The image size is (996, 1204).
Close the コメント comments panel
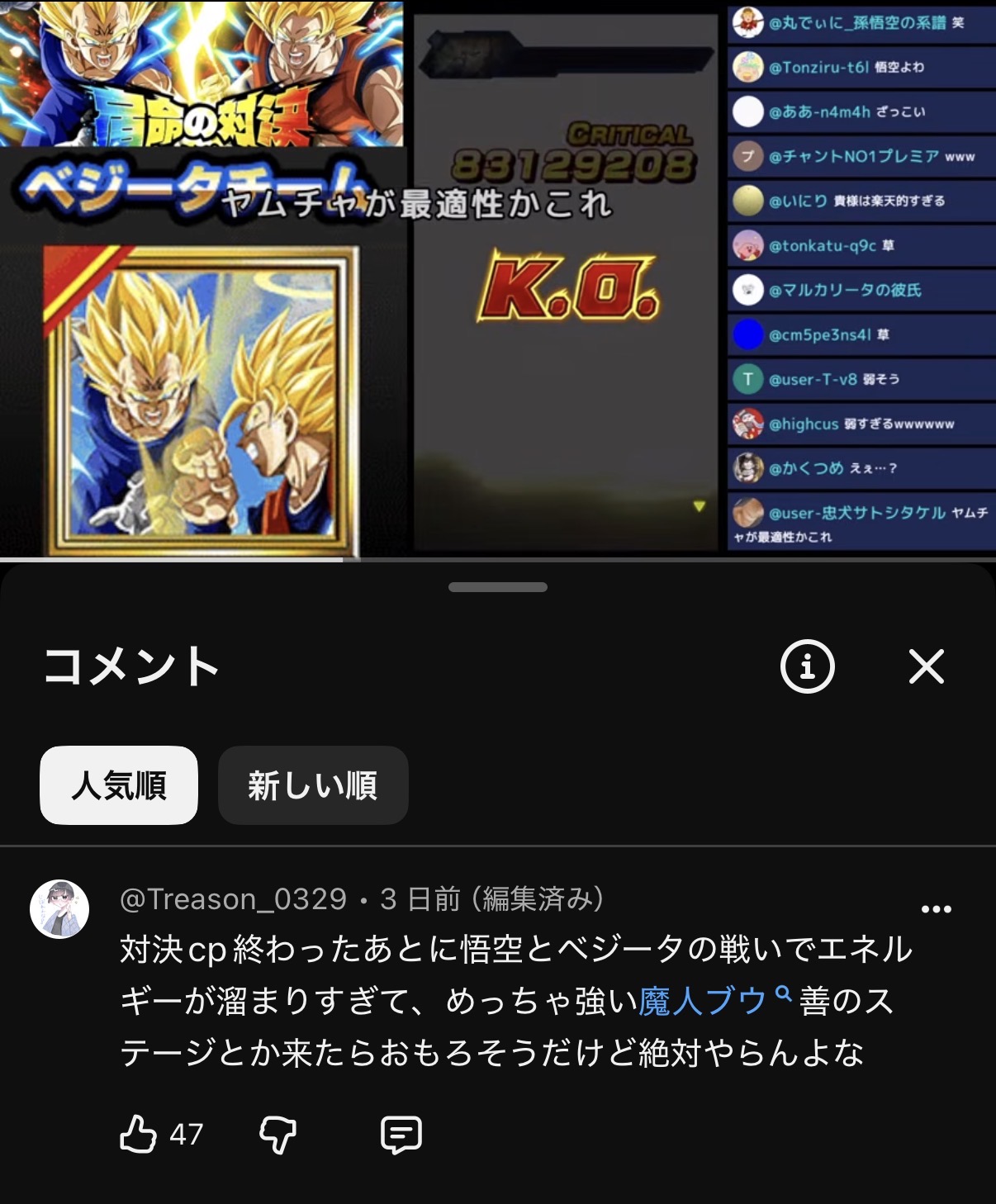(x=926, y=666)
